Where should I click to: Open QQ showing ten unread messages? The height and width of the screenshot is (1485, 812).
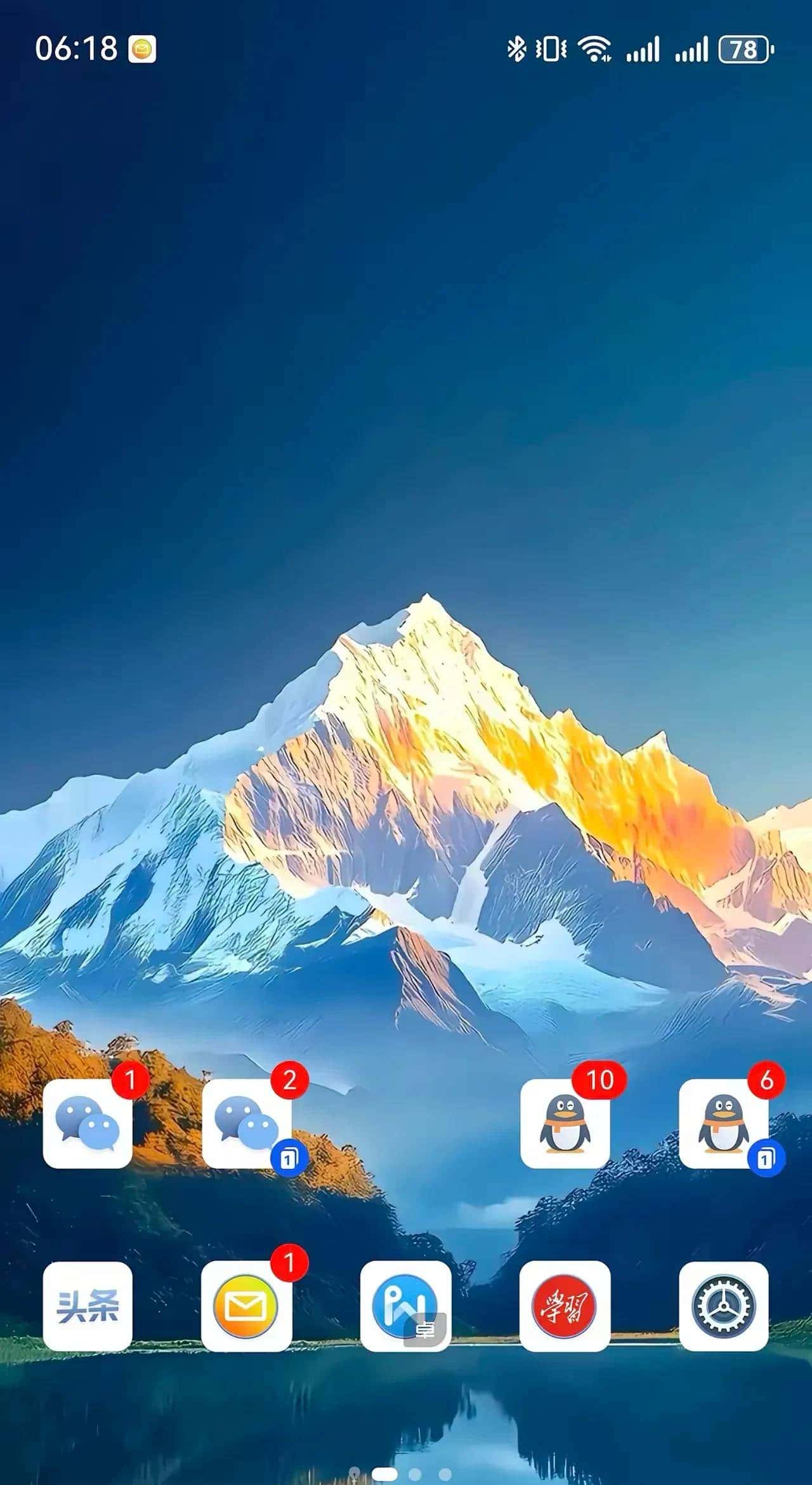coord(565,1123)
